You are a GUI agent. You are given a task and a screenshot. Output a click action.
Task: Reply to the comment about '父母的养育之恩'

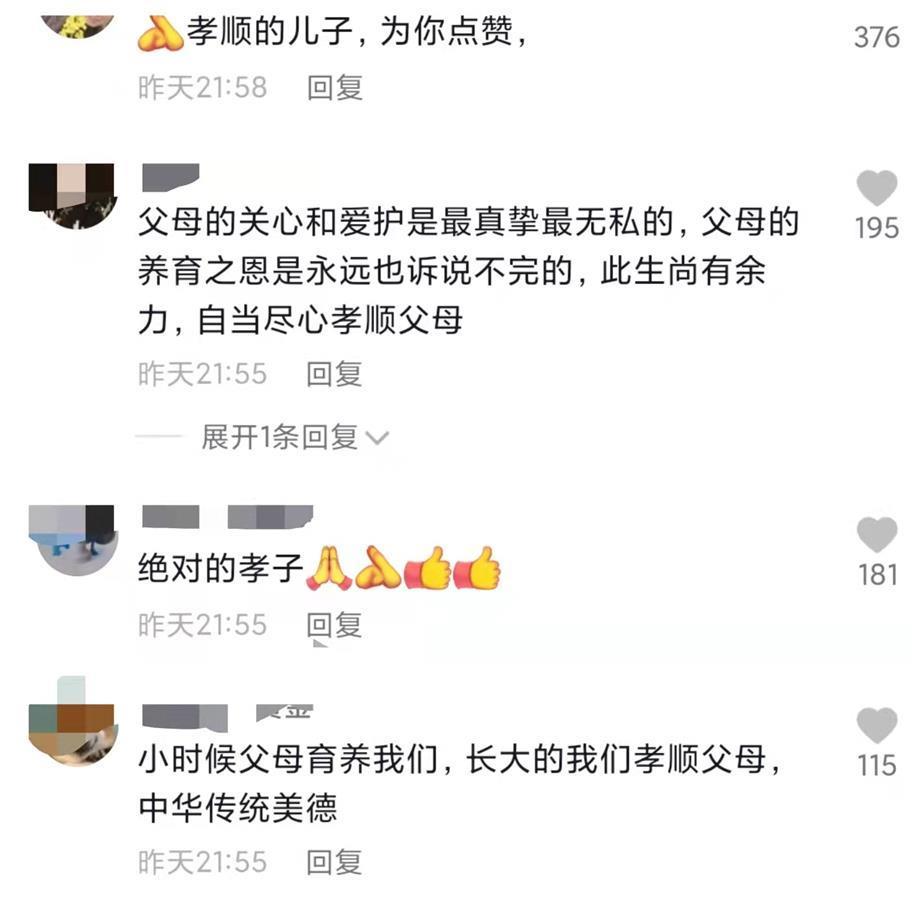[334, 375]
